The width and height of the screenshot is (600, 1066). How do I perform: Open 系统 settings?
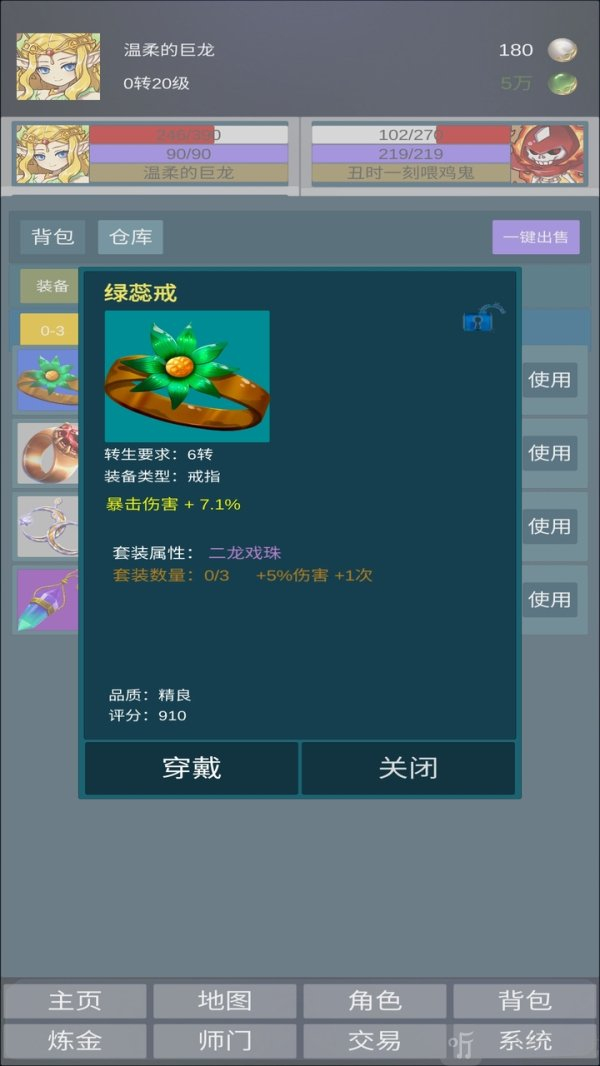pos(525,1041)
